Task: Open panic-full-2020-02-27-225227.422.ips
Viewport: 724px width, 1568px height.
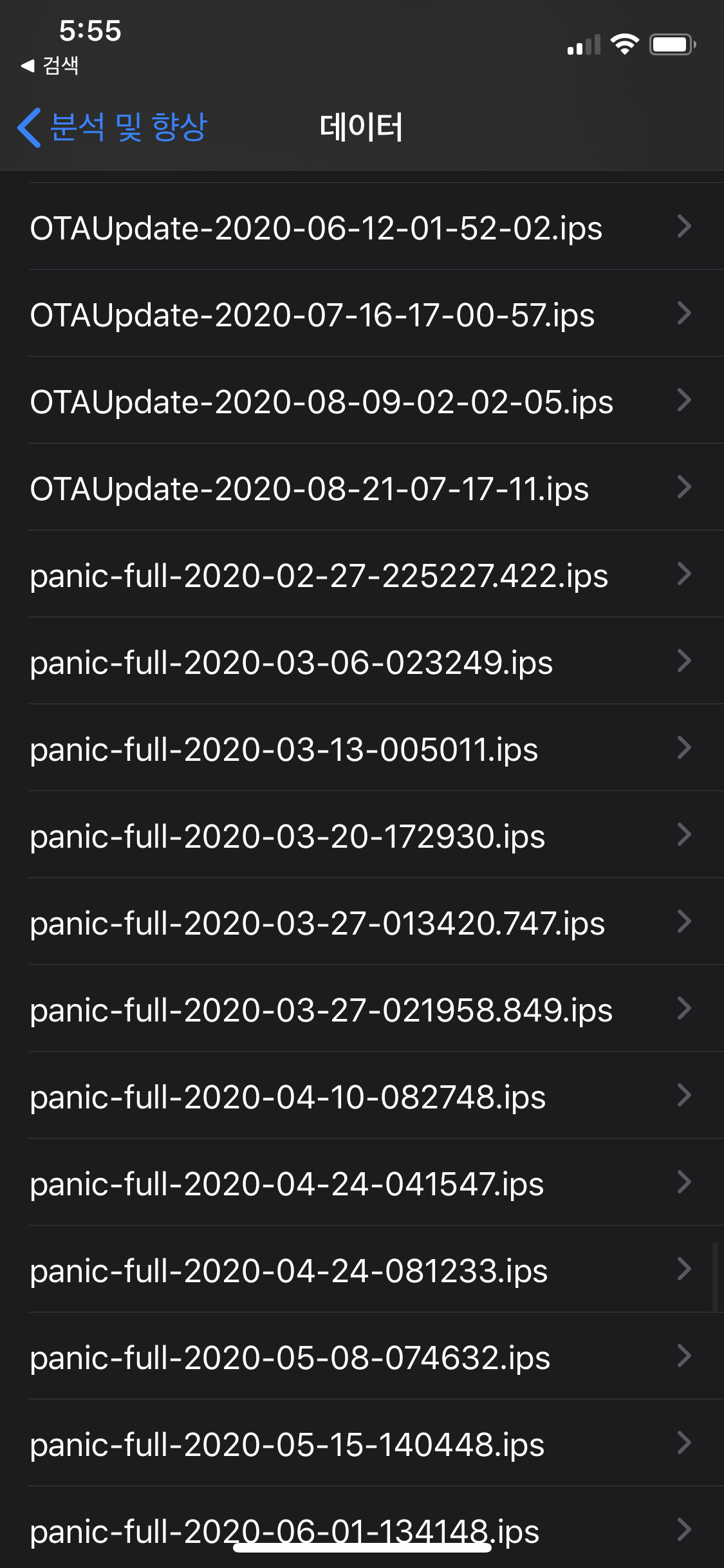Action: tap(360, 575)
